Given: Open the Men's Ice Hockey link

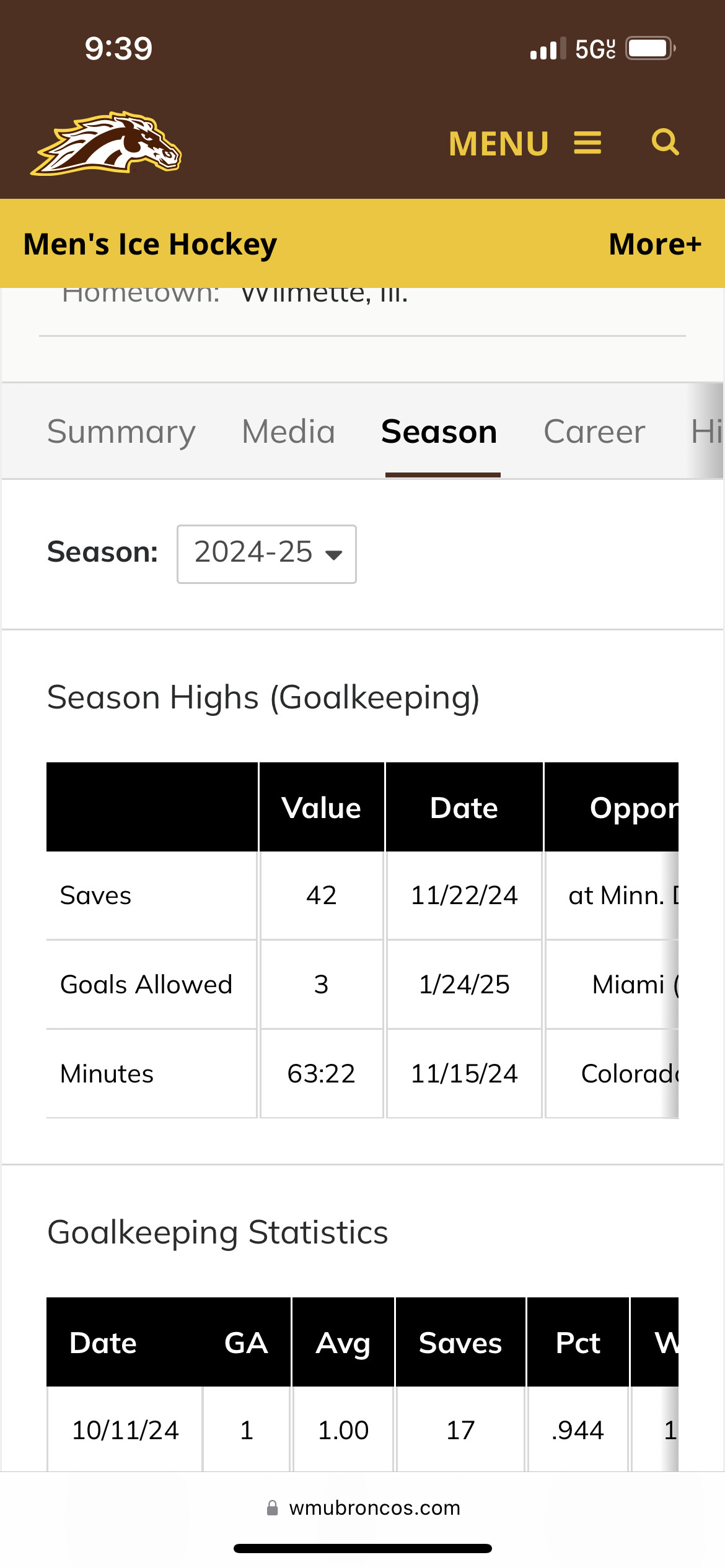Looking at the screenshot, I should click(x=150, y=244).
